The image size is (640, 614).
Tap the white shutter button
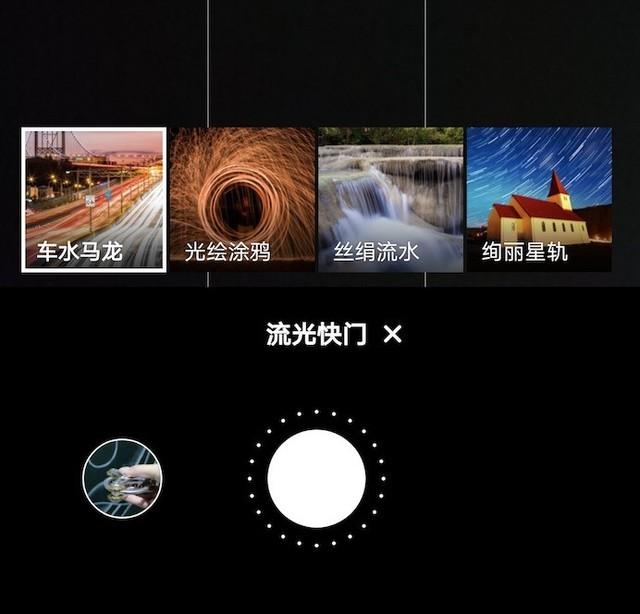pos(316,478)
